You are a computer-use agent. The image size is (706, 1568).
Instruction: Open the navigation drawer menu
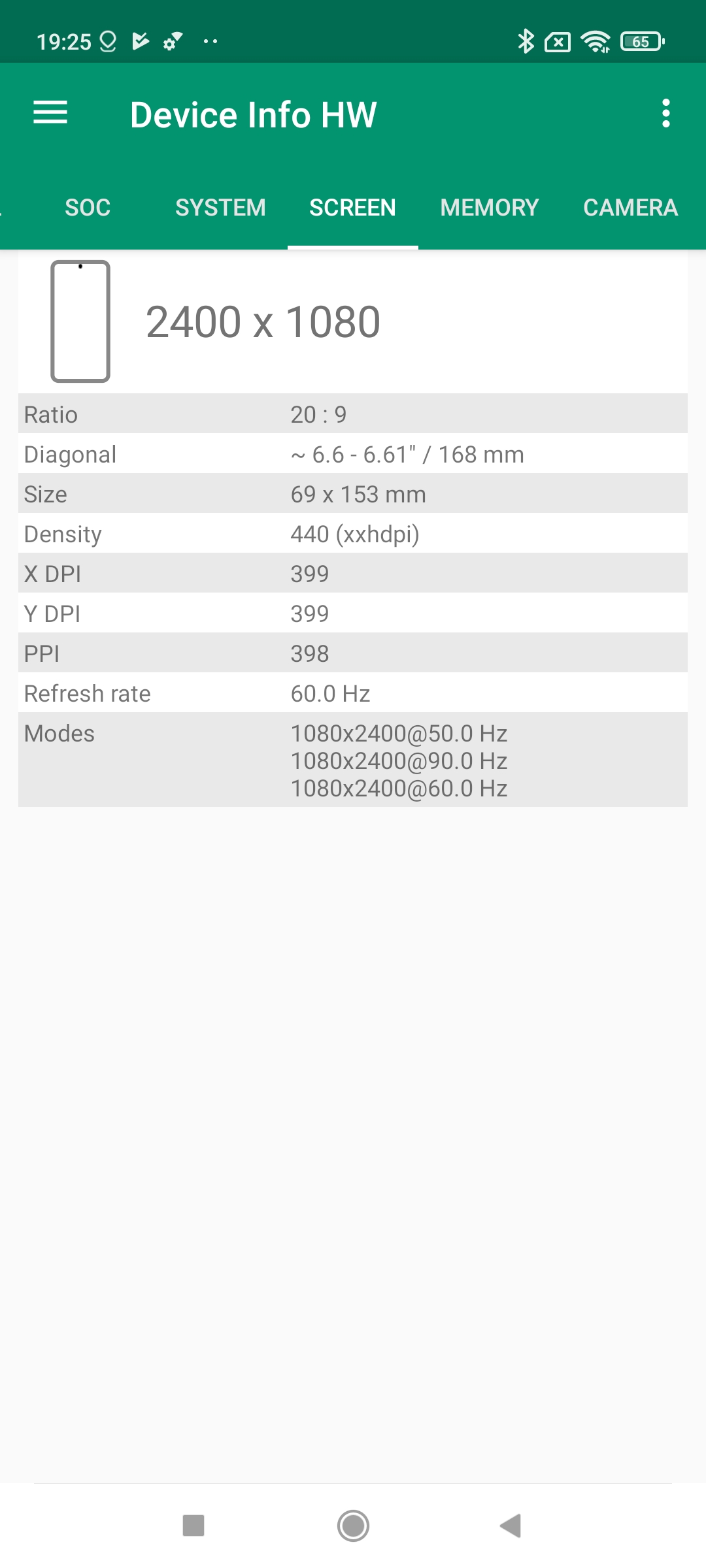(x=50, y=113)
